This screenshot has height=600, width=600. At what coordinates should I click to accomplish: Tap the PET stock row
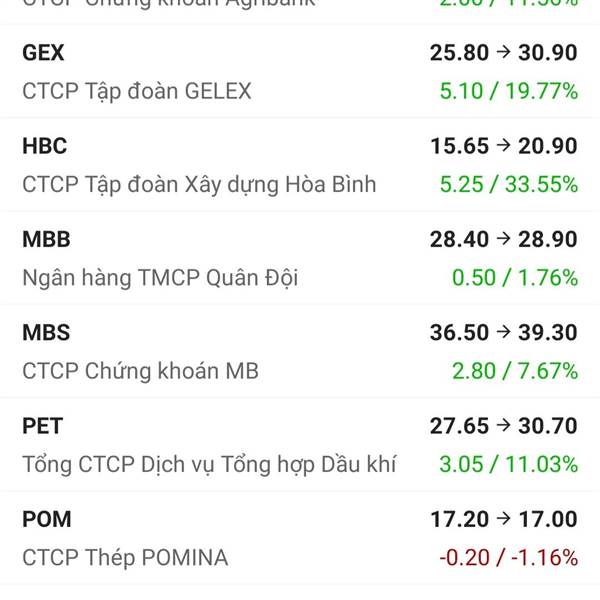300,445
